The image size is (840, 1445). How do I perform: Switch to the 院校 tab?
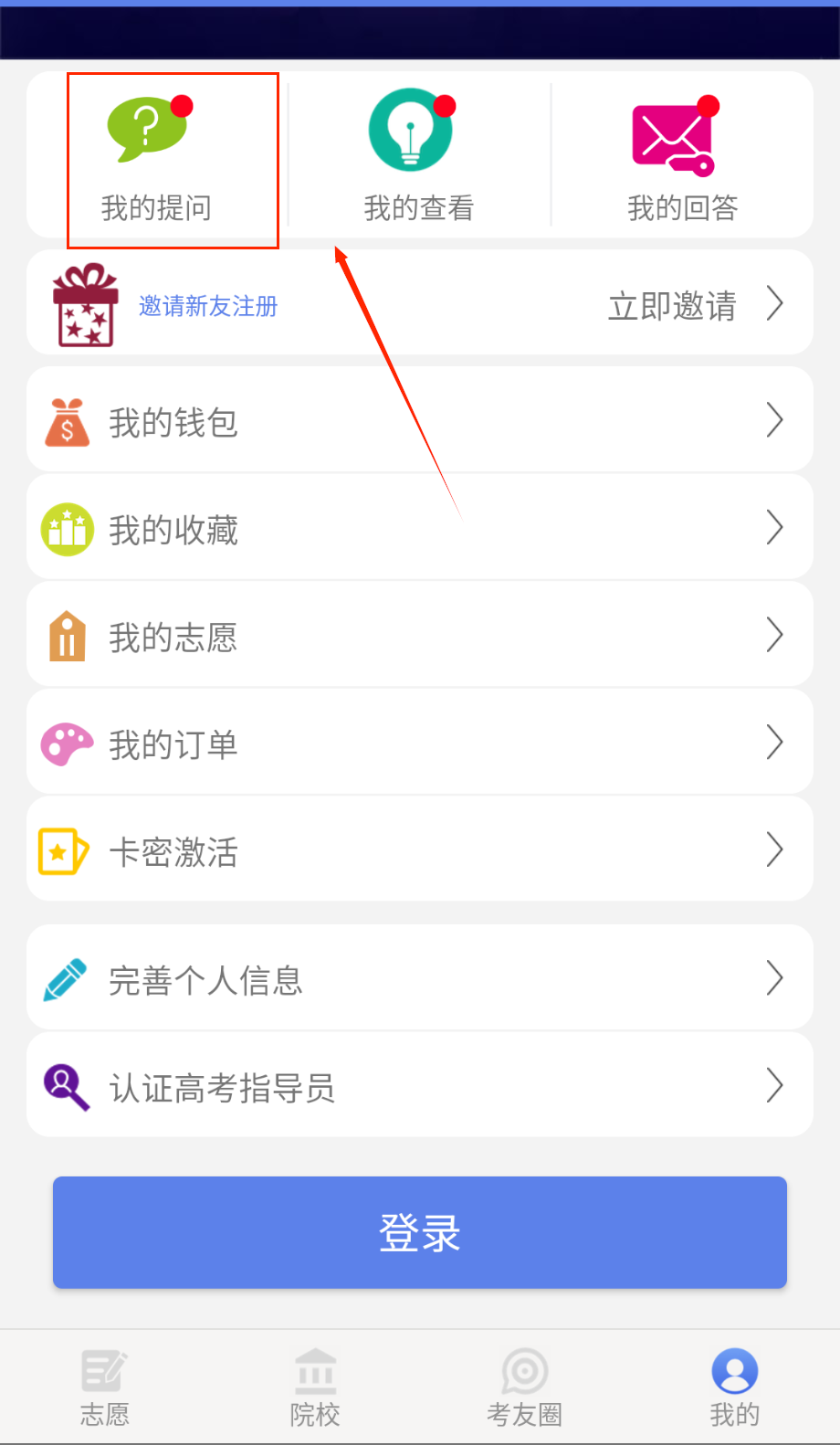click(315, 1387)
